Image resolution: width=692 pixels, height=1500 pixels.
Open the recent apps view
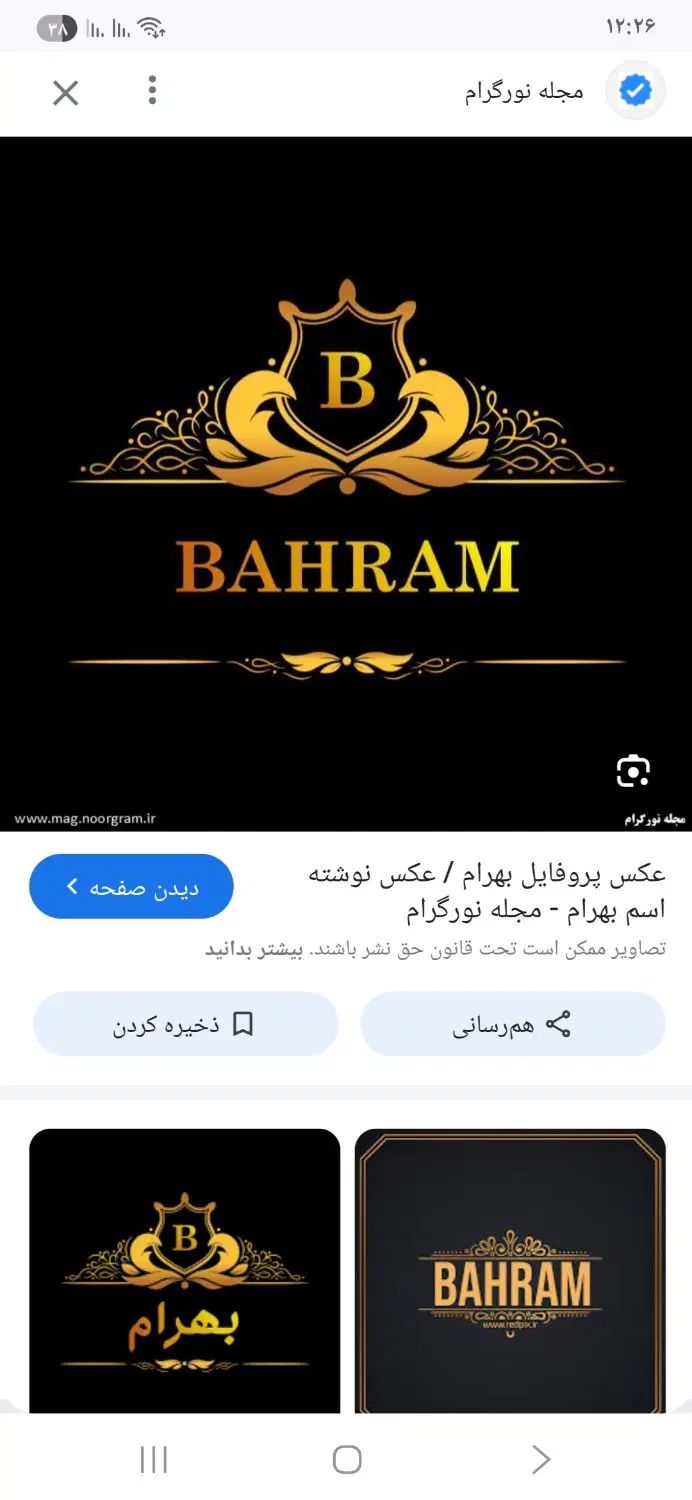(x=153, y=1460)
